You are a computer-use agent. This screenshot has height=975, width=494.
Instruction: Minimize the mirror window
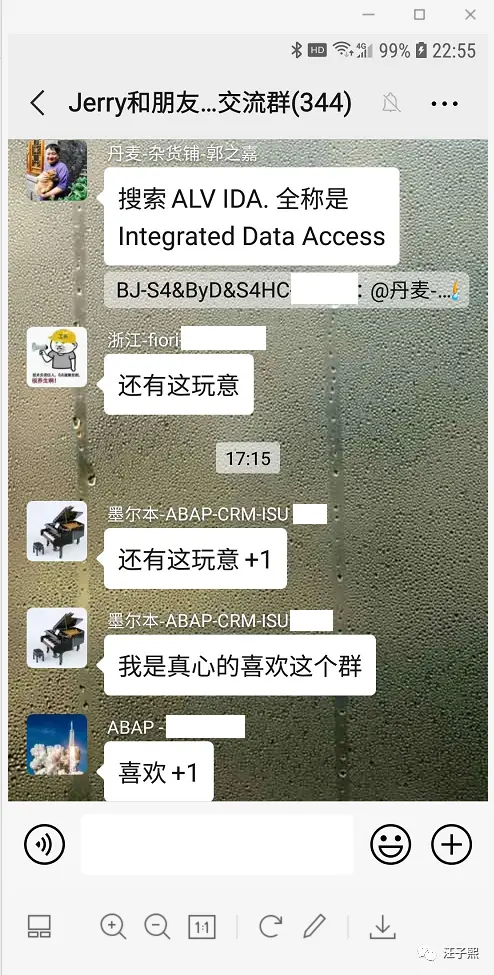[x=369, y=14]
